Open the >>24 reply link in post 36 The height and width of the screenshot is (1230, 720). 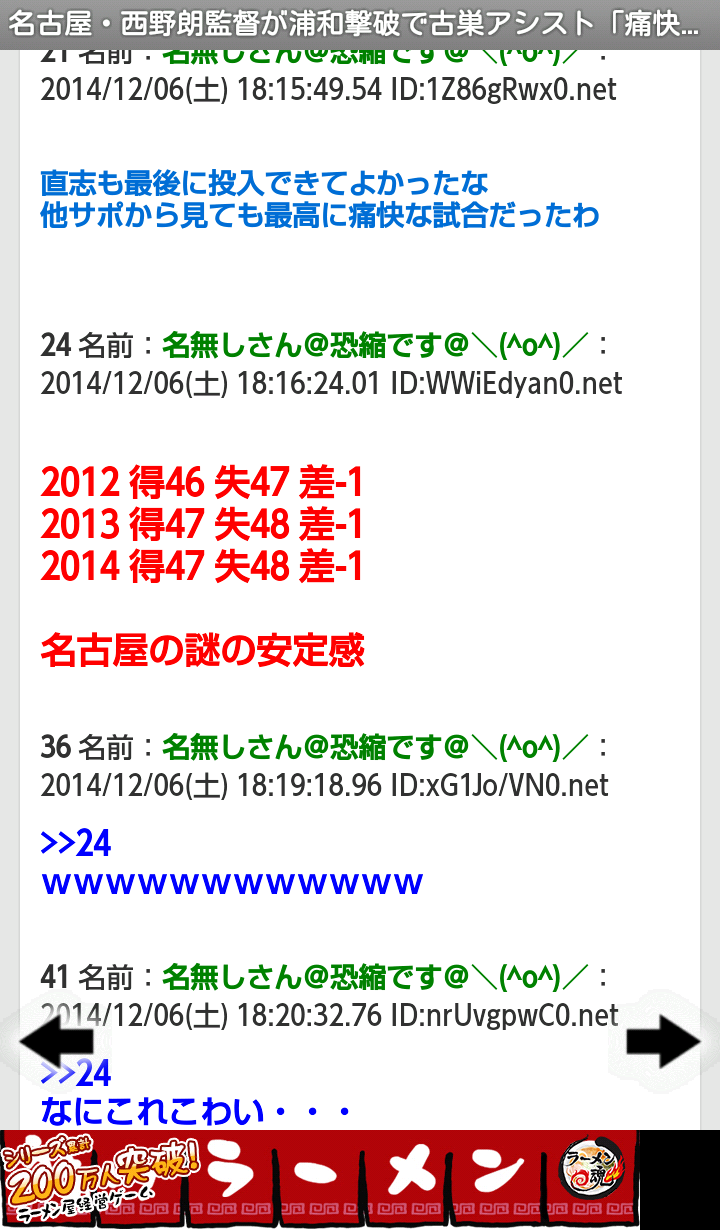(x=76, y=844)
